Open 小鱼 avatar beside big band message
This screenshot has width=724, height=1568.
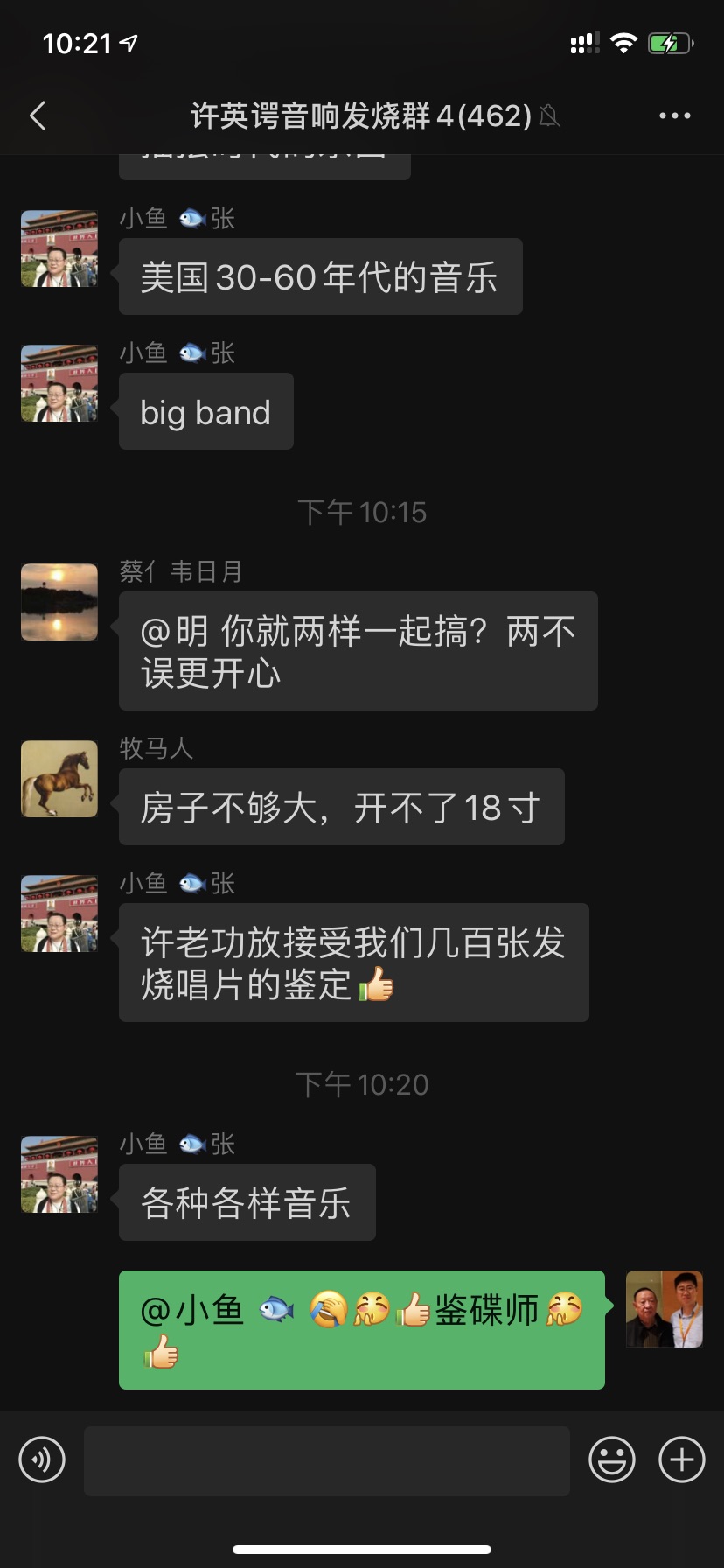(x=59, y=383)
